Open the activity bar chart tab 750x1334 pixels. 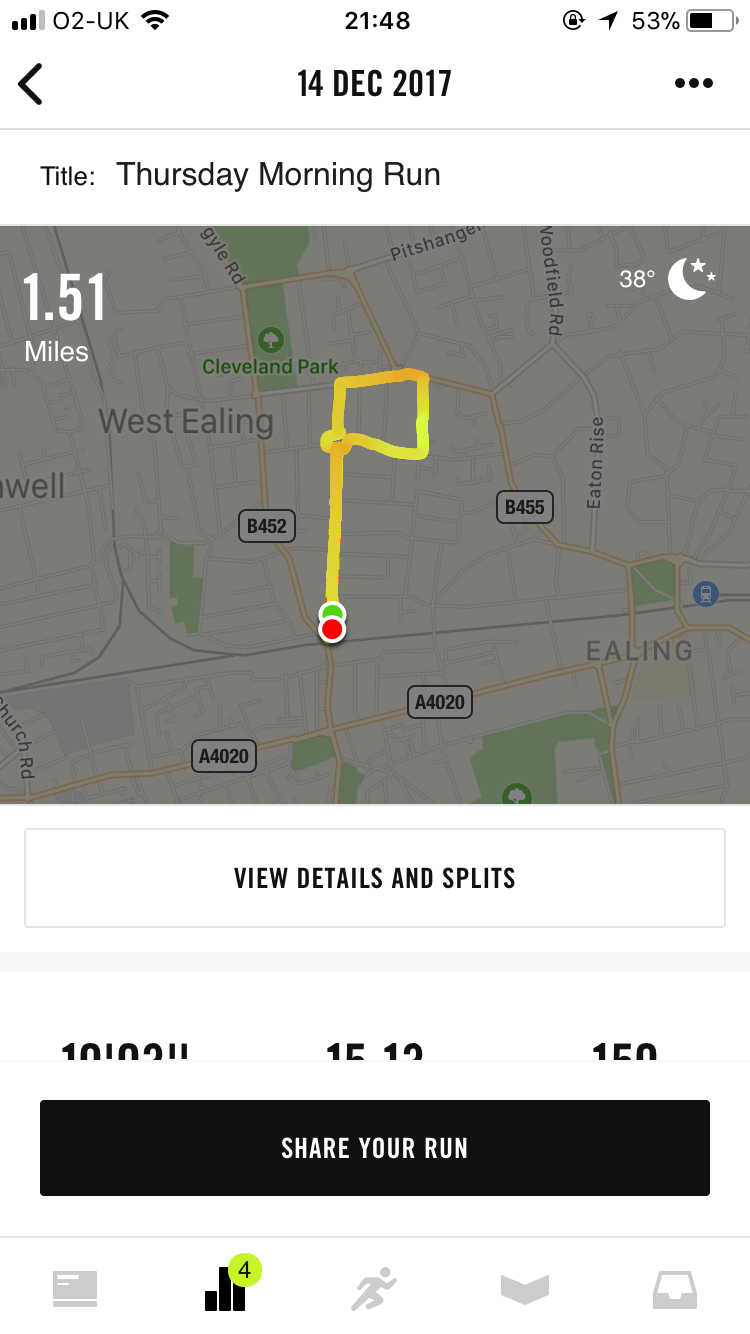pyautogui.click(x=226, y=1288)
